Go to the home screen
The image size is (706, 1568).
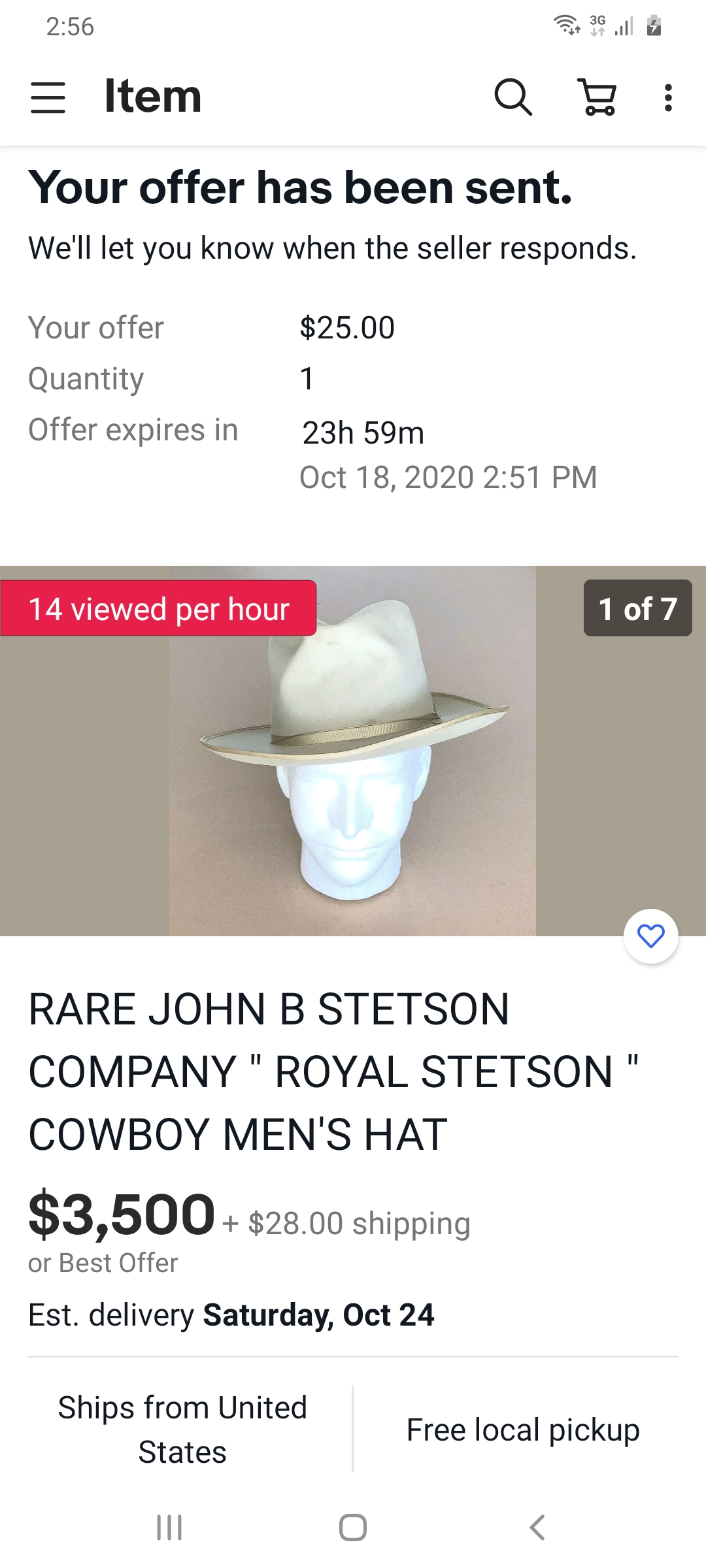pos(353,1527)
